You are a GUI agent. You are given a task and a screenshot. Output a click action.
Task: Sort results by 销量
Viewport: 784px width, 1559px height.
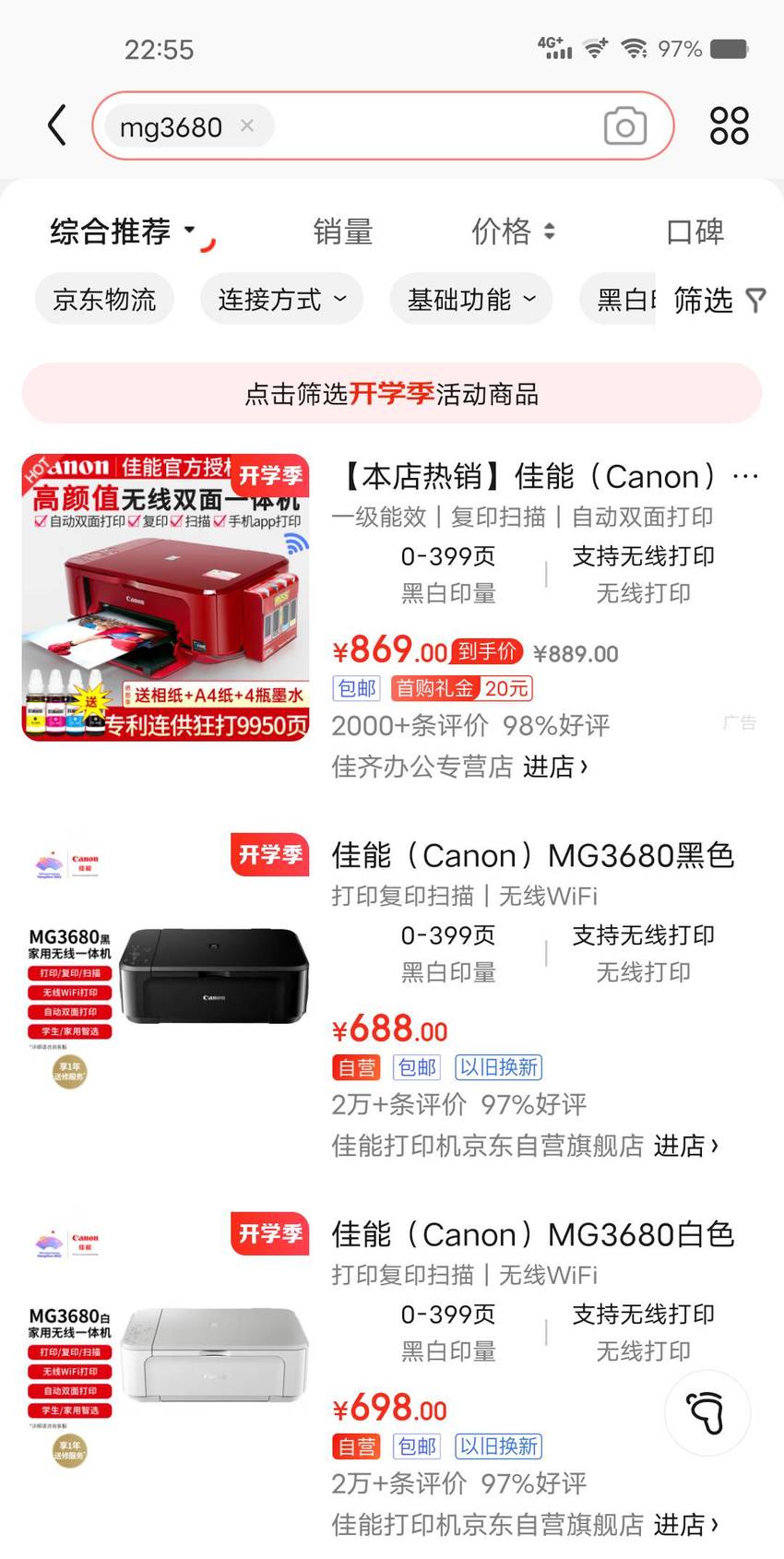click(x=342, y=232)
